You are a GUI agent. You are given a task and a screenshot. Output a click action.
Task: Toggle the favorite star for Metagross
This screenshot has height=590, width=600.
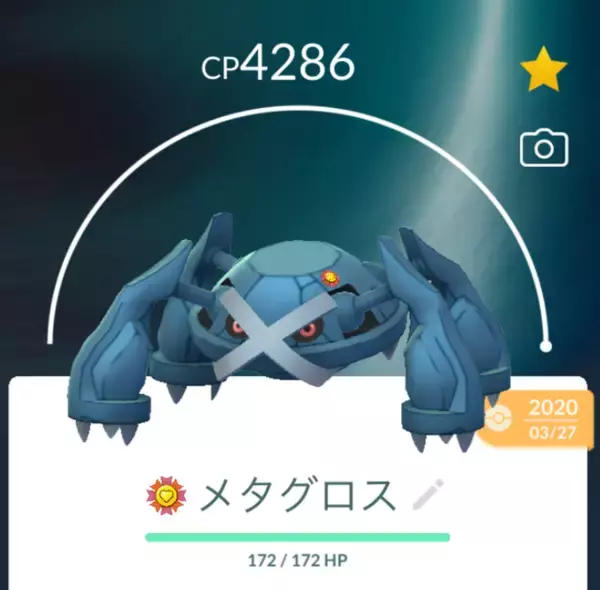(x=543, y=72)
